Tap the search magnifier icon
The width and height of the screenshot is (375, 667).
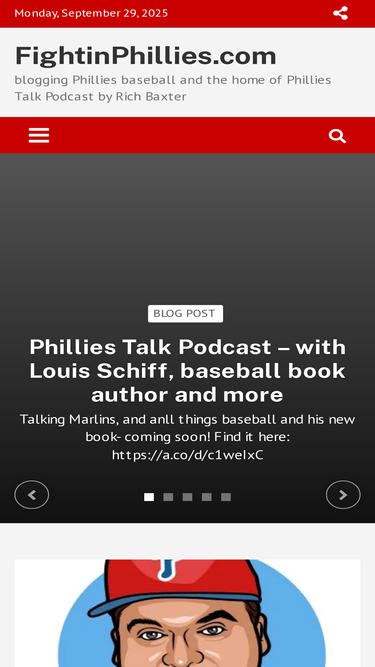[337, 136]
